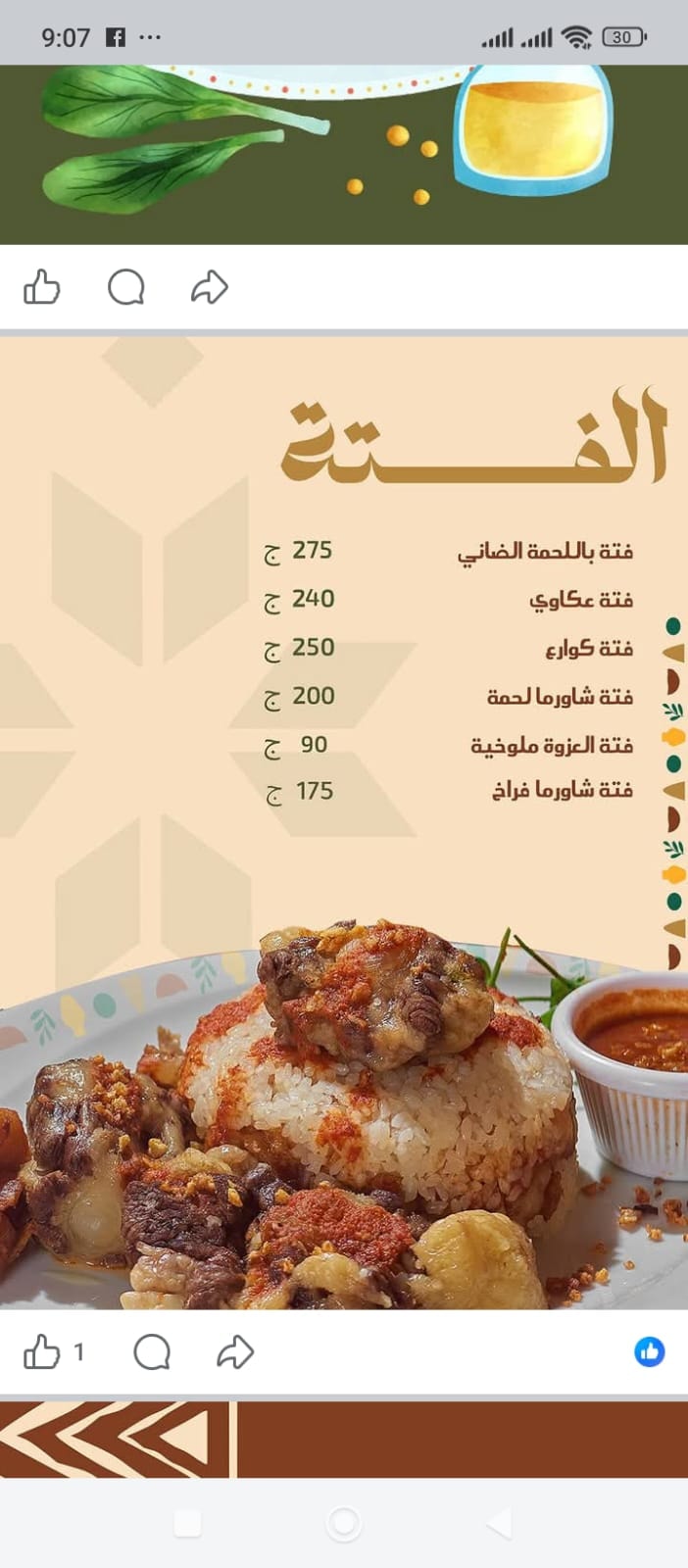Like the post with the green vegetable image
Screen dimensions: 688x1568
pyautogui.click(x=41, y=287)
